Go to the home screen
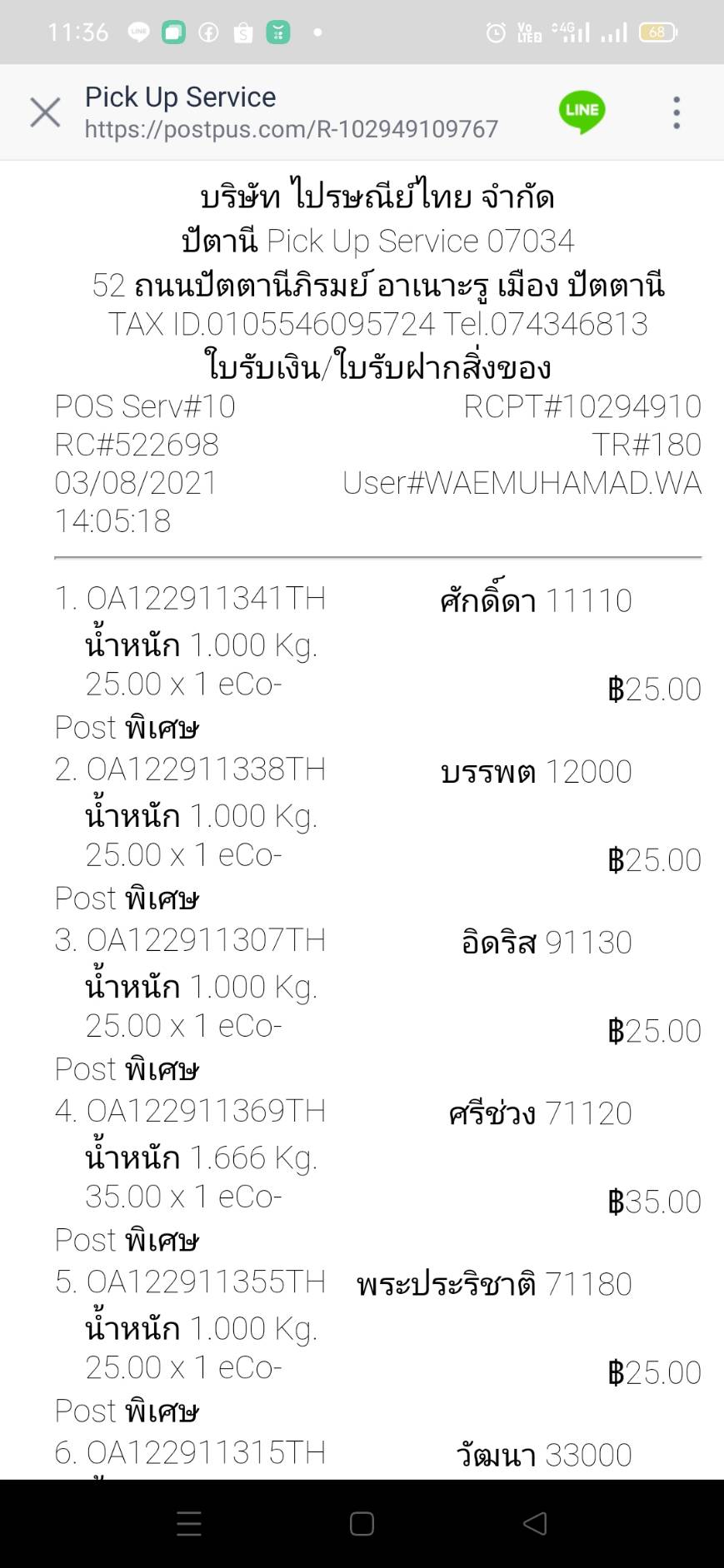This screenshot has width=724, height=1568. tap(362, 1524)
